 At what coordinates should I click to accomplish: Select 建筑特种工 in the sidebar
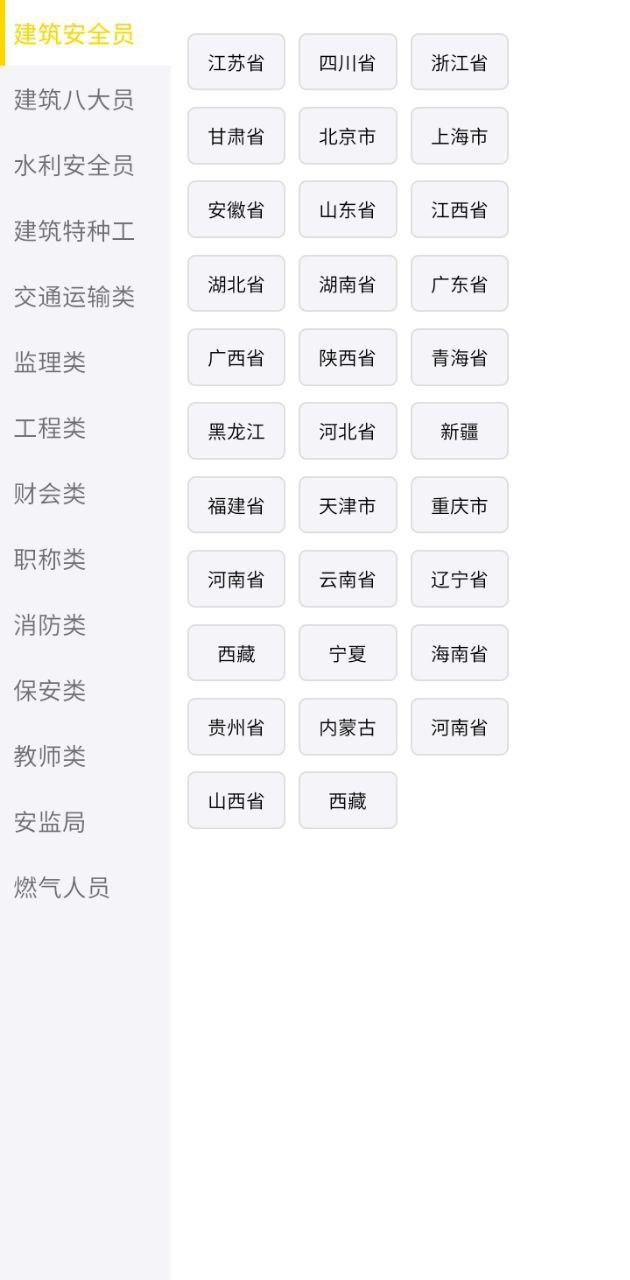85,231
